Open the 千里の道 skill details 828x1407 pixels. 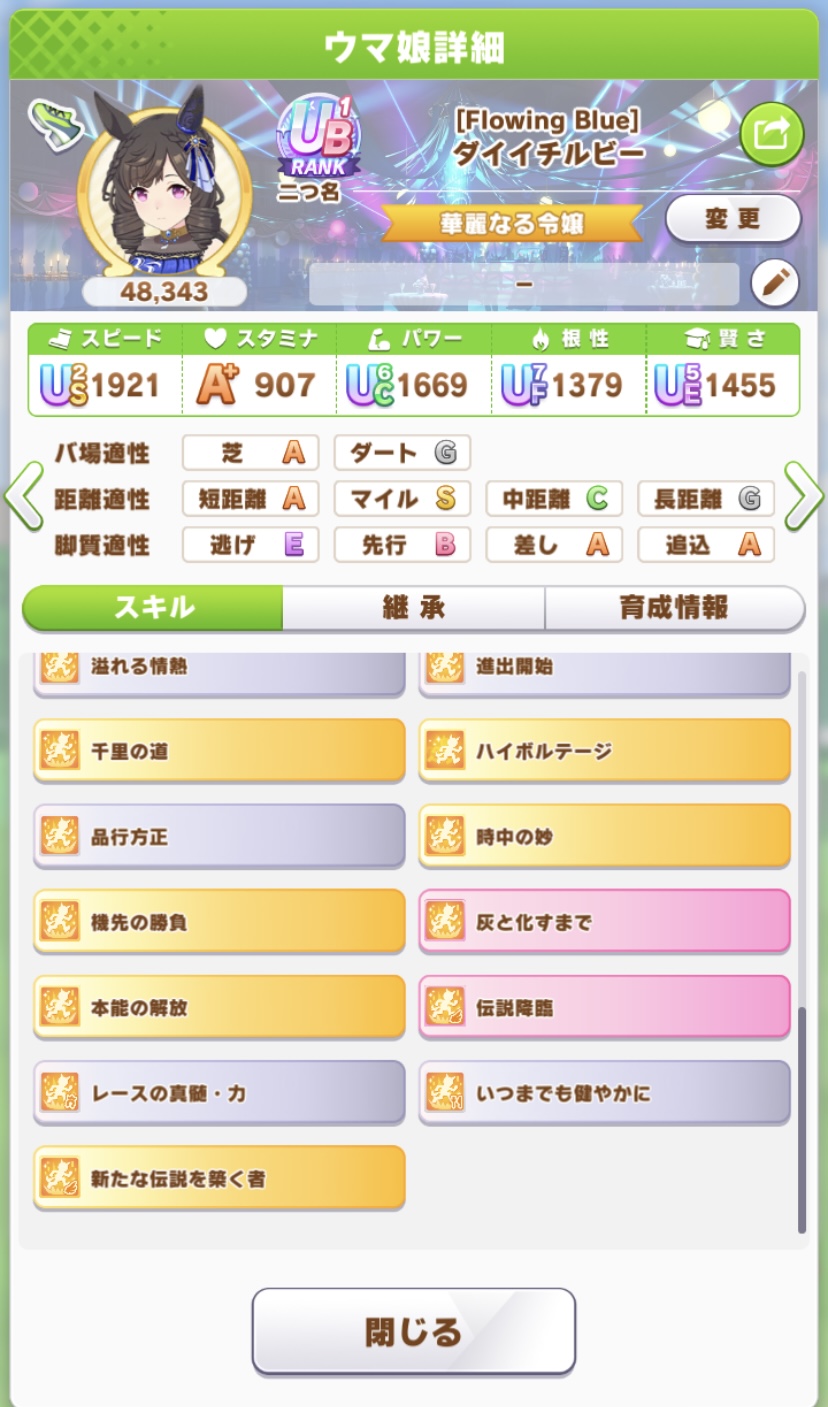(219, 750)
